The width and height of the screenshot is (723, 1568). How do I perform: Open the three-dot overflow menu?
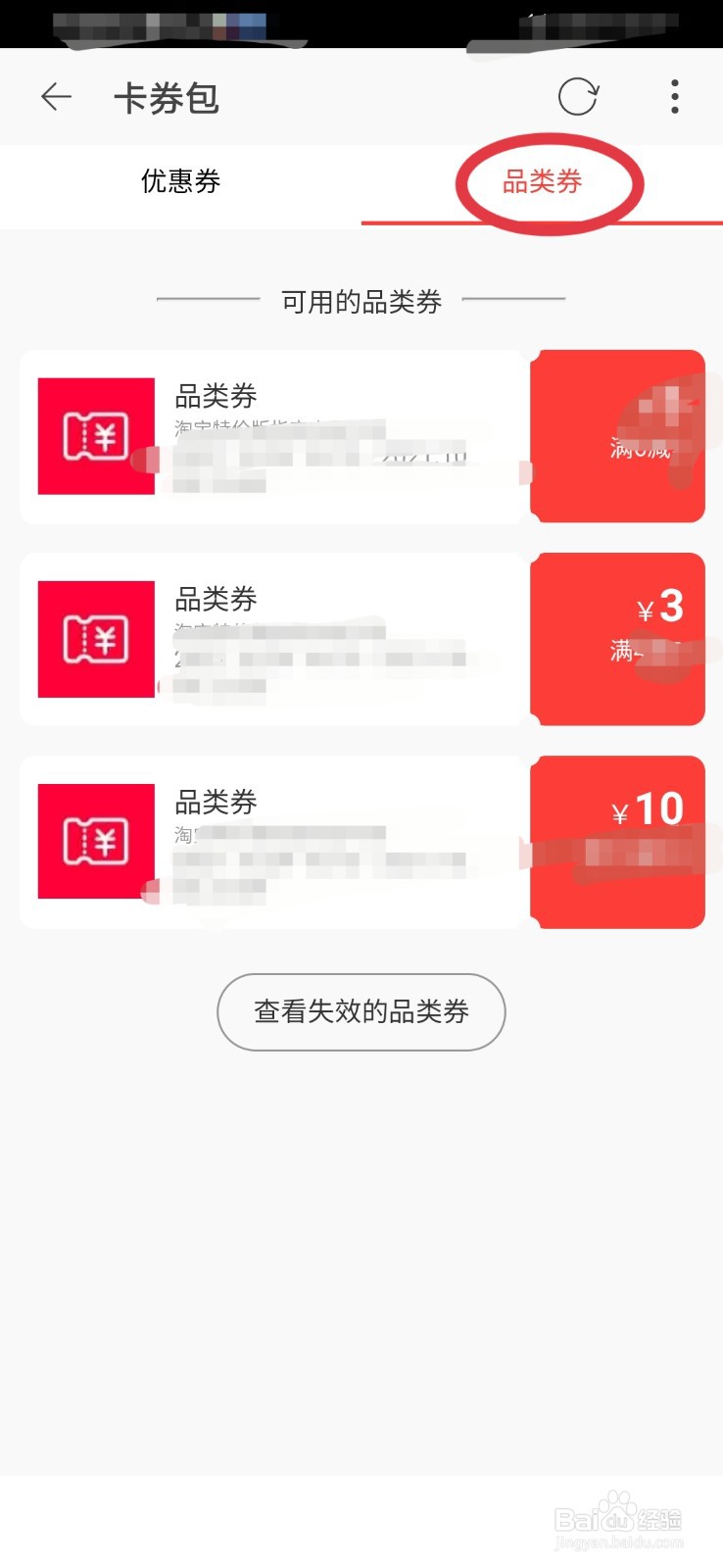coord(674,97)
